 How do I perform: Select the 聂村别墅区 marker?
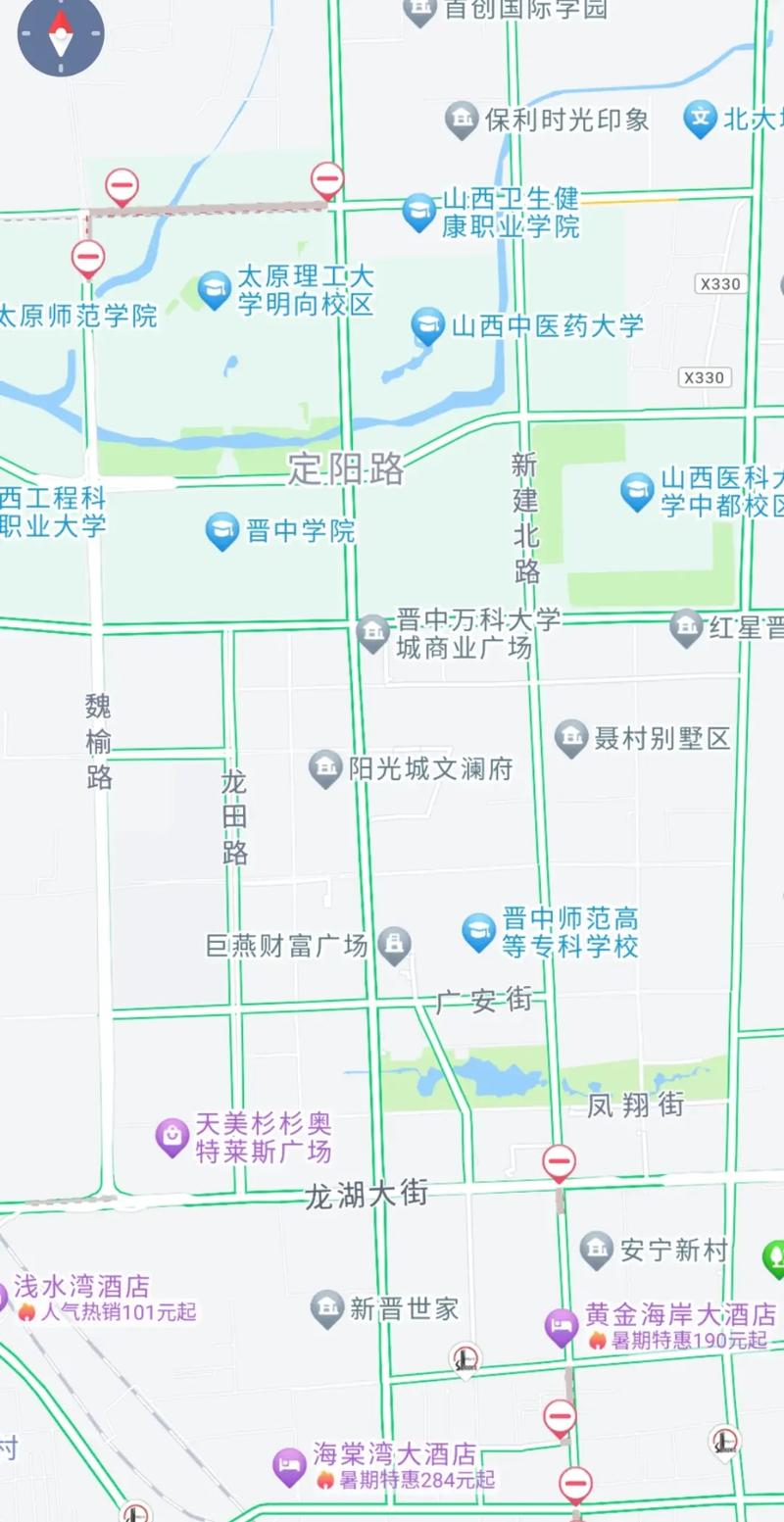(571, 738)
